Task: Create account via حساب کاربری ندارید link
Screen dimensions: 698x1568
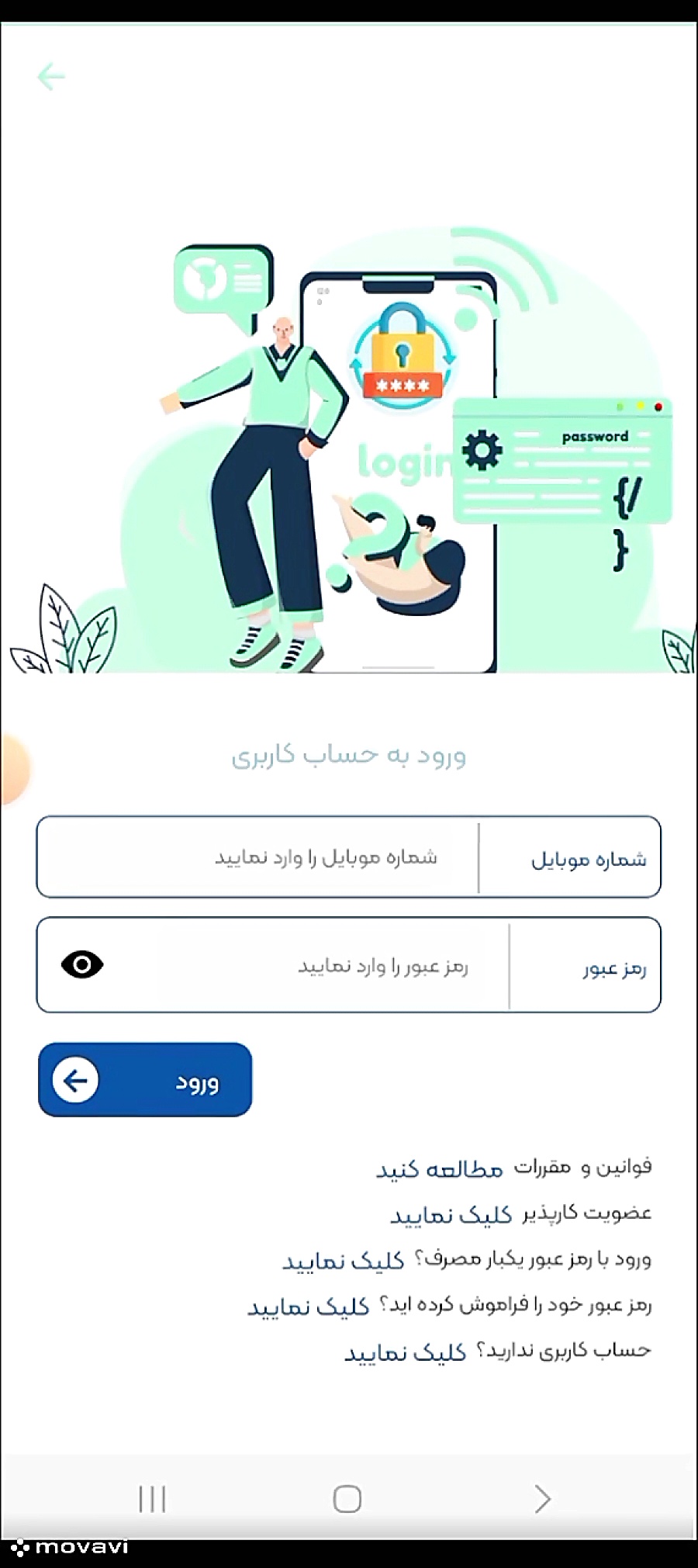Action: click(406, 1352)
